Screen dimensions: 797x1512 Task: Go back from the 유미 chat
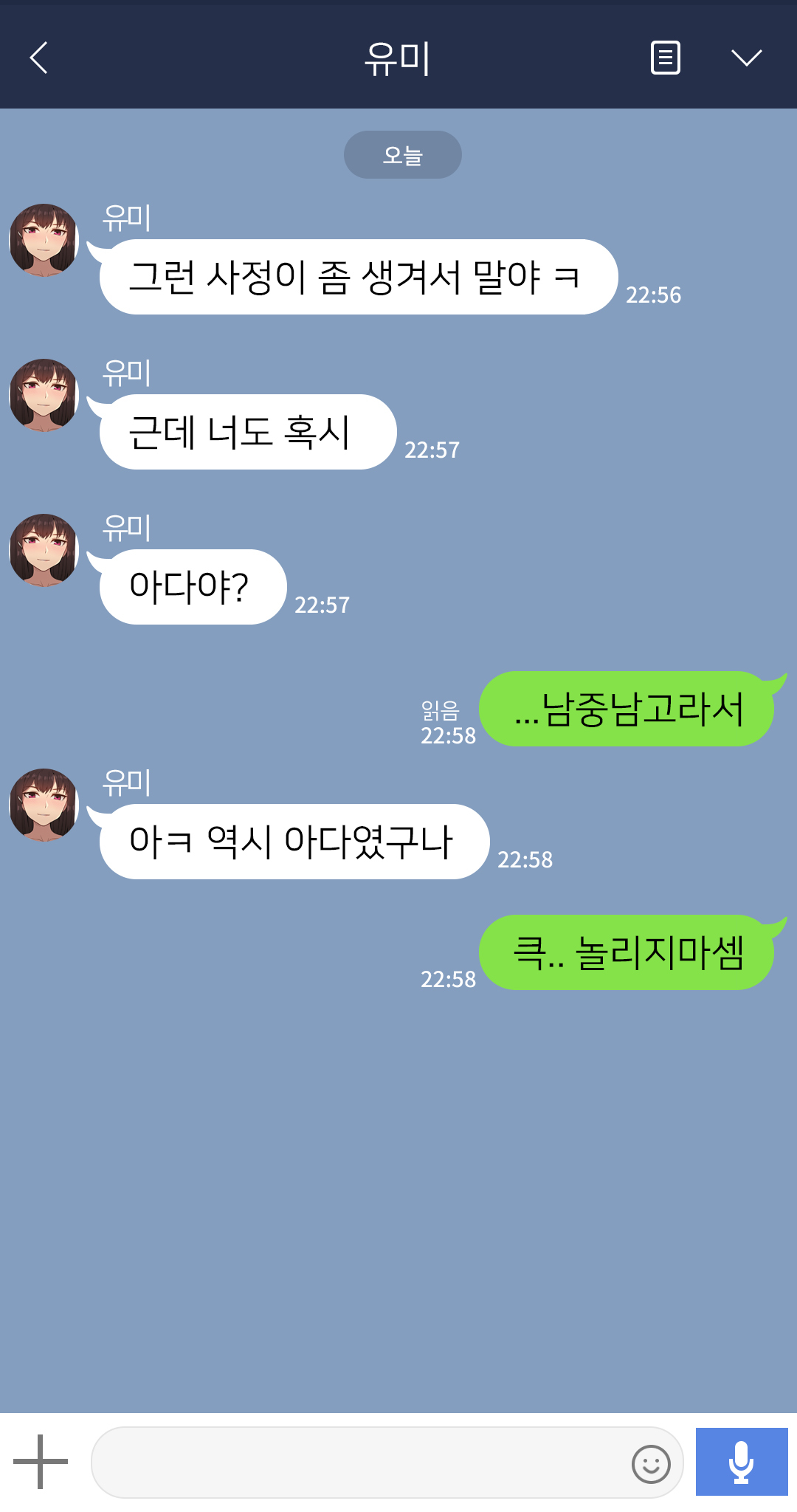tap(39, 58)
